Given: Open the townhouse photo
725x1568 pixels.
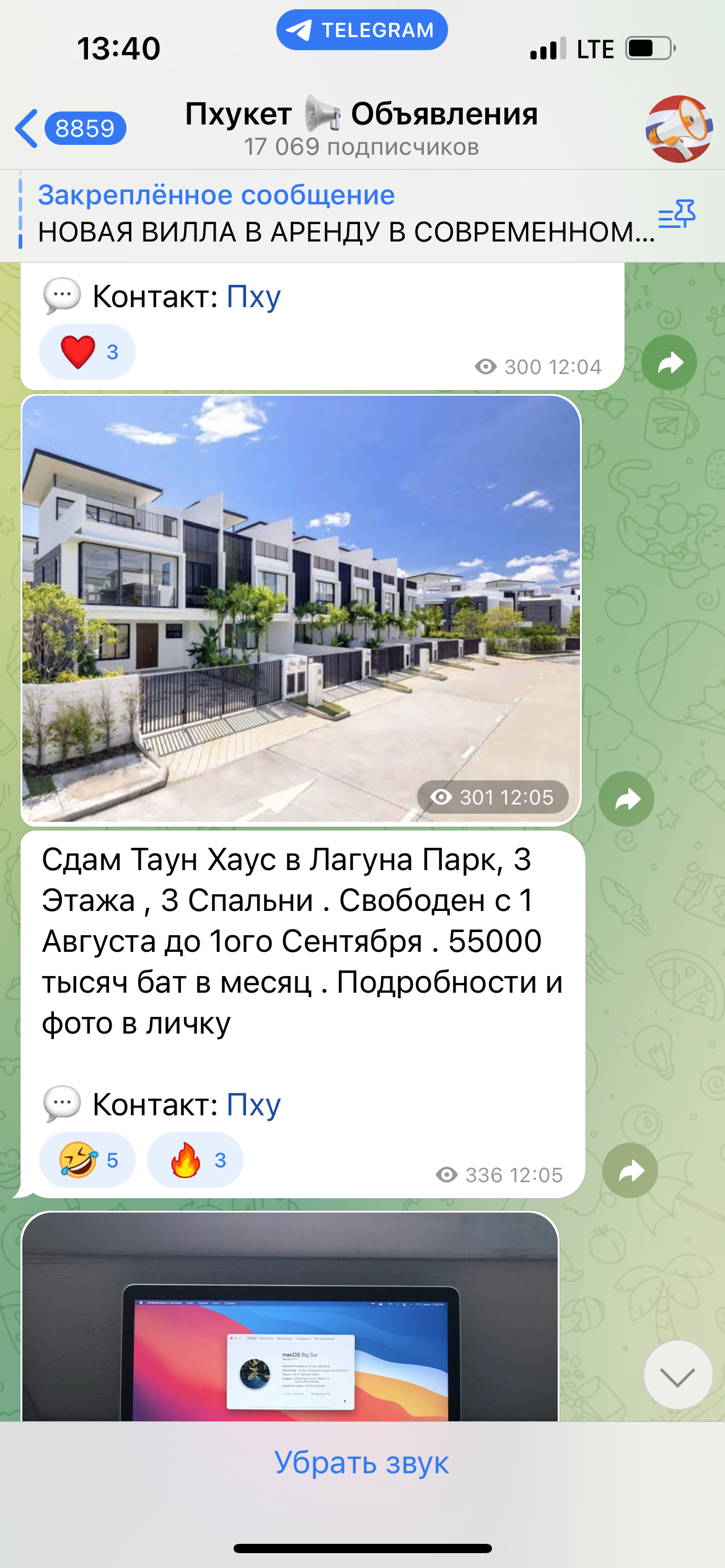Looking at the screenshot, I should point(301,610).
